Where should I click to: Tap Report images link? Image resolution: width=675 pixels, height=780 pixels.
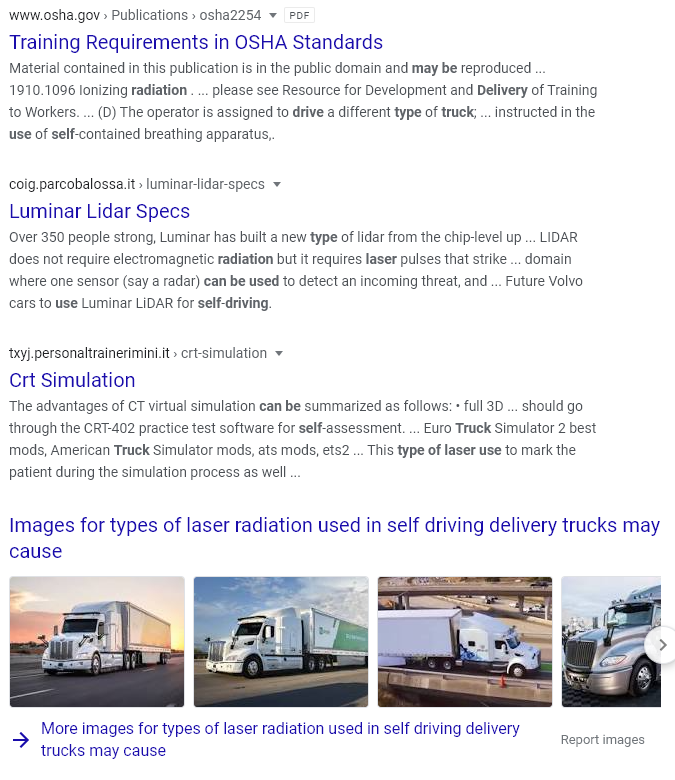[602, 740]
